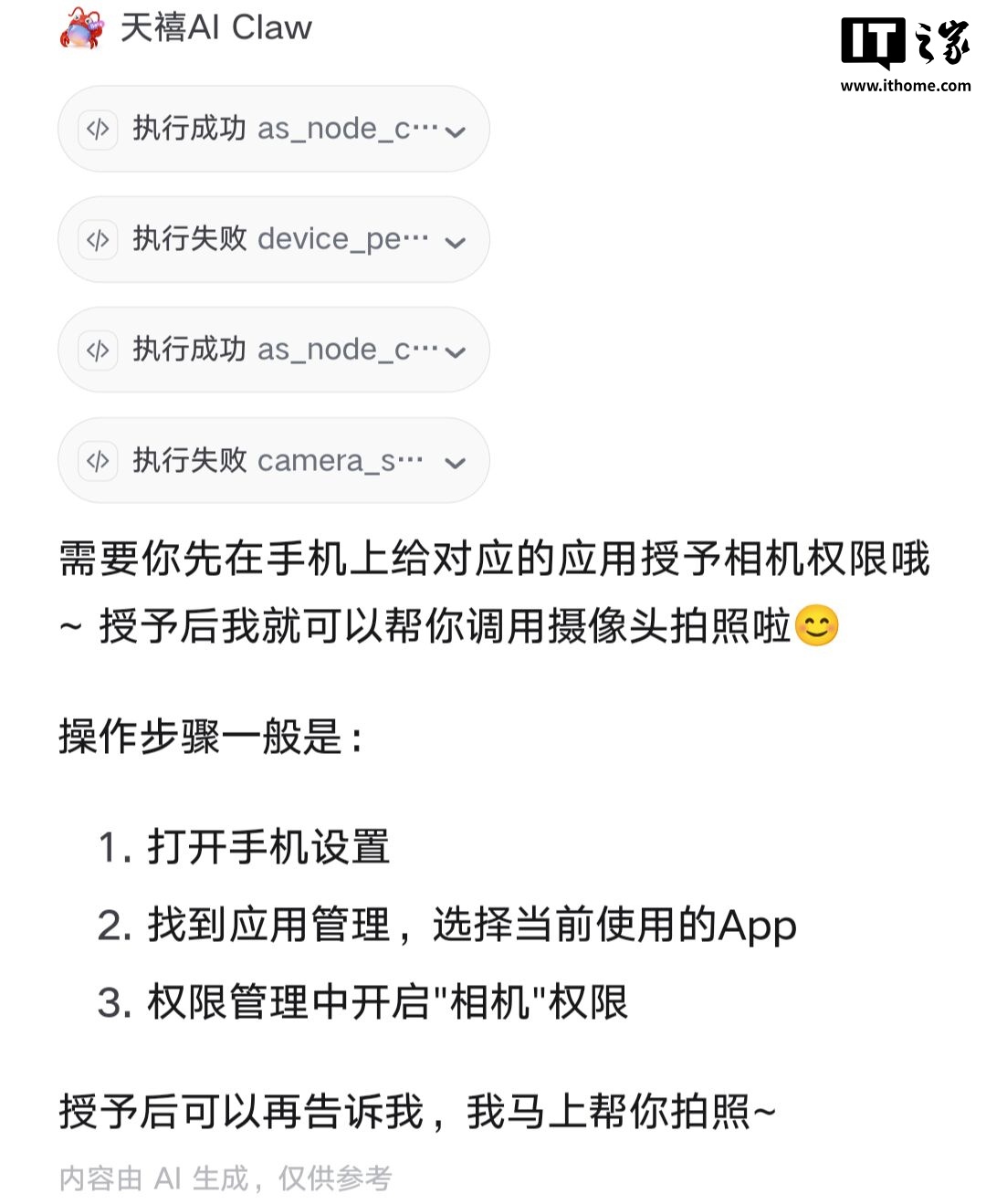Expand the 执行失败 camera_s step details
986x1204 pixels.
click(455, 462)
